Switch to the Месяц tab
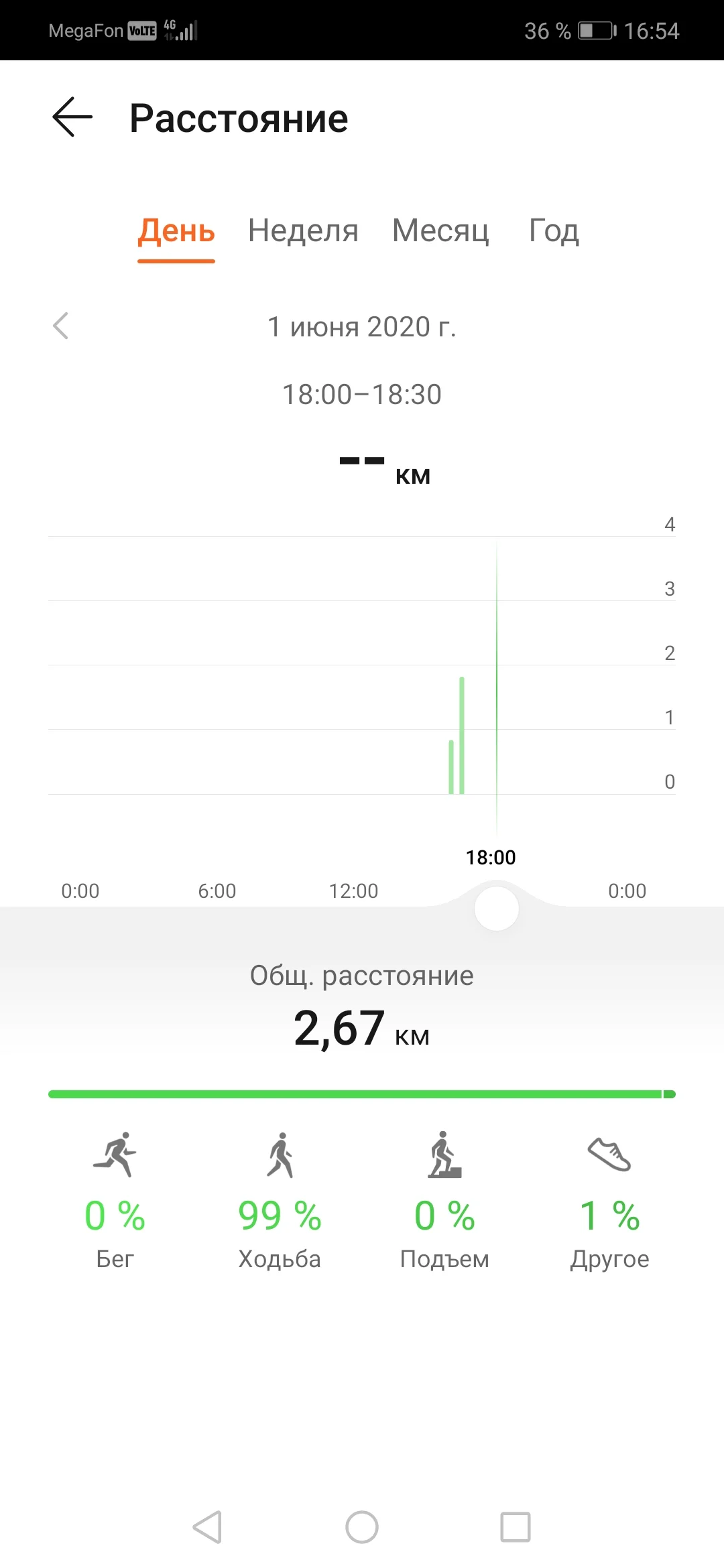Viewport: 724px width, 1568px height. tap(440, 231)
